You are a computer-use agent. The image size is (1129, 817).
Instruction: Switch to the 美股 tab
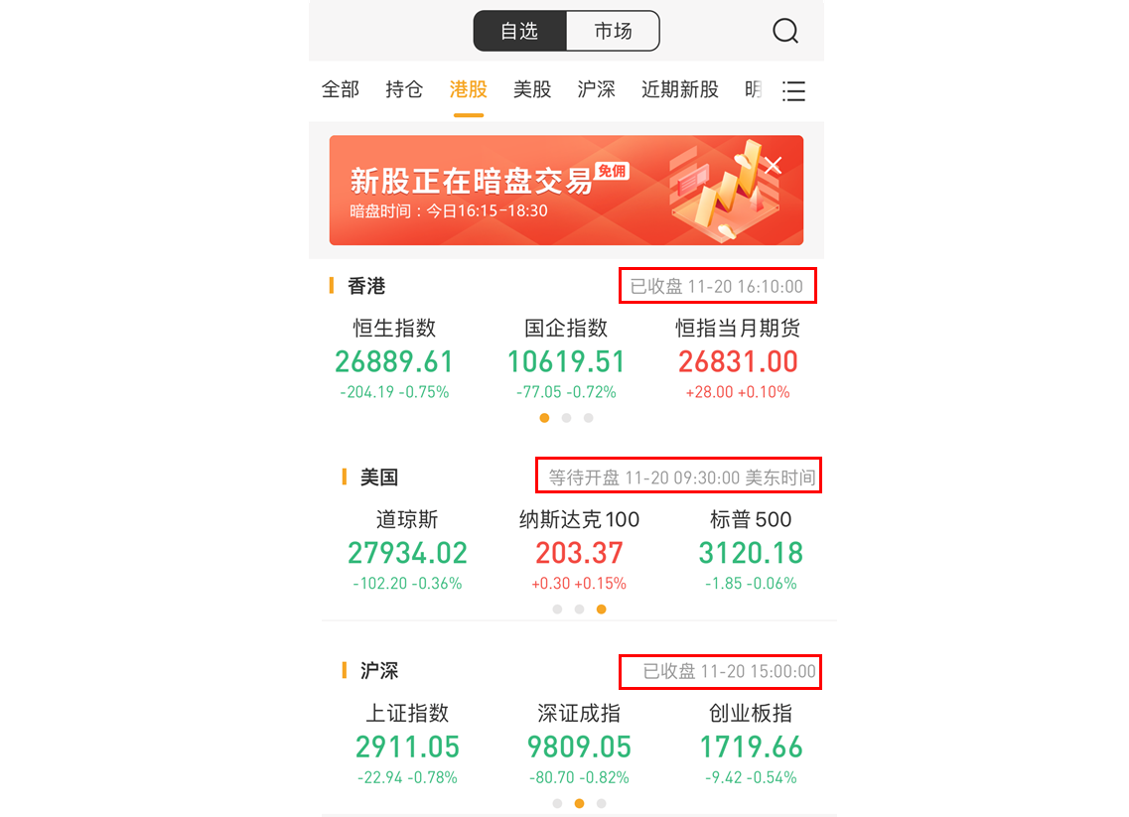532,90
